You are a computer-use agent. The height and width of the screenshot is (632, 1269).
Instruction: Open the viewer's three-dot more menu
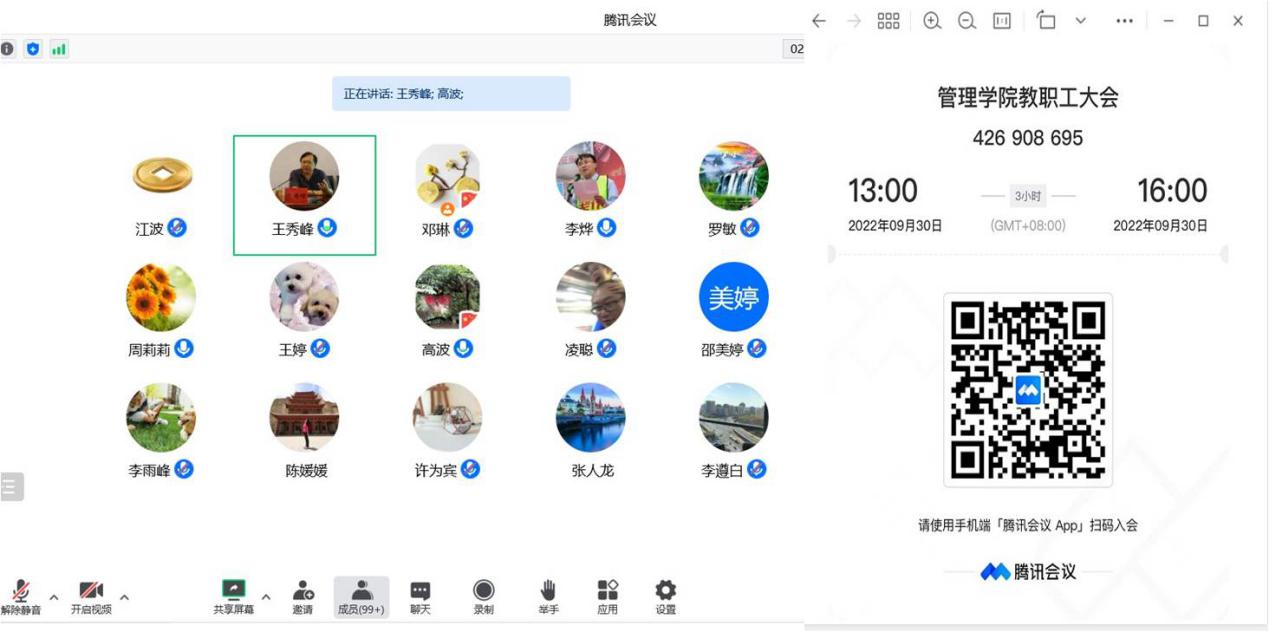(1124, 21)
